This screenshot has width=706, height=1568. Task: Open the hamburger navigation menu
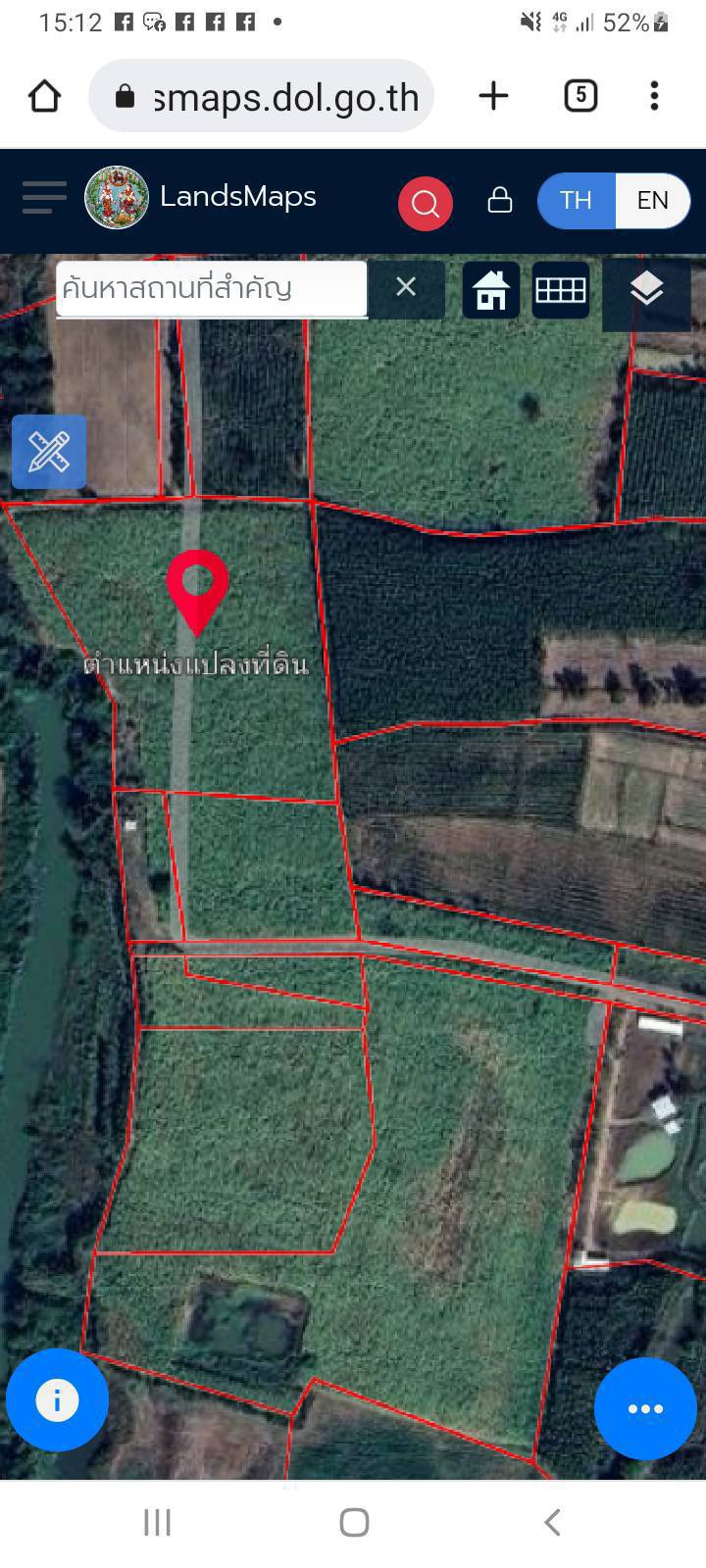pos(42,197)
